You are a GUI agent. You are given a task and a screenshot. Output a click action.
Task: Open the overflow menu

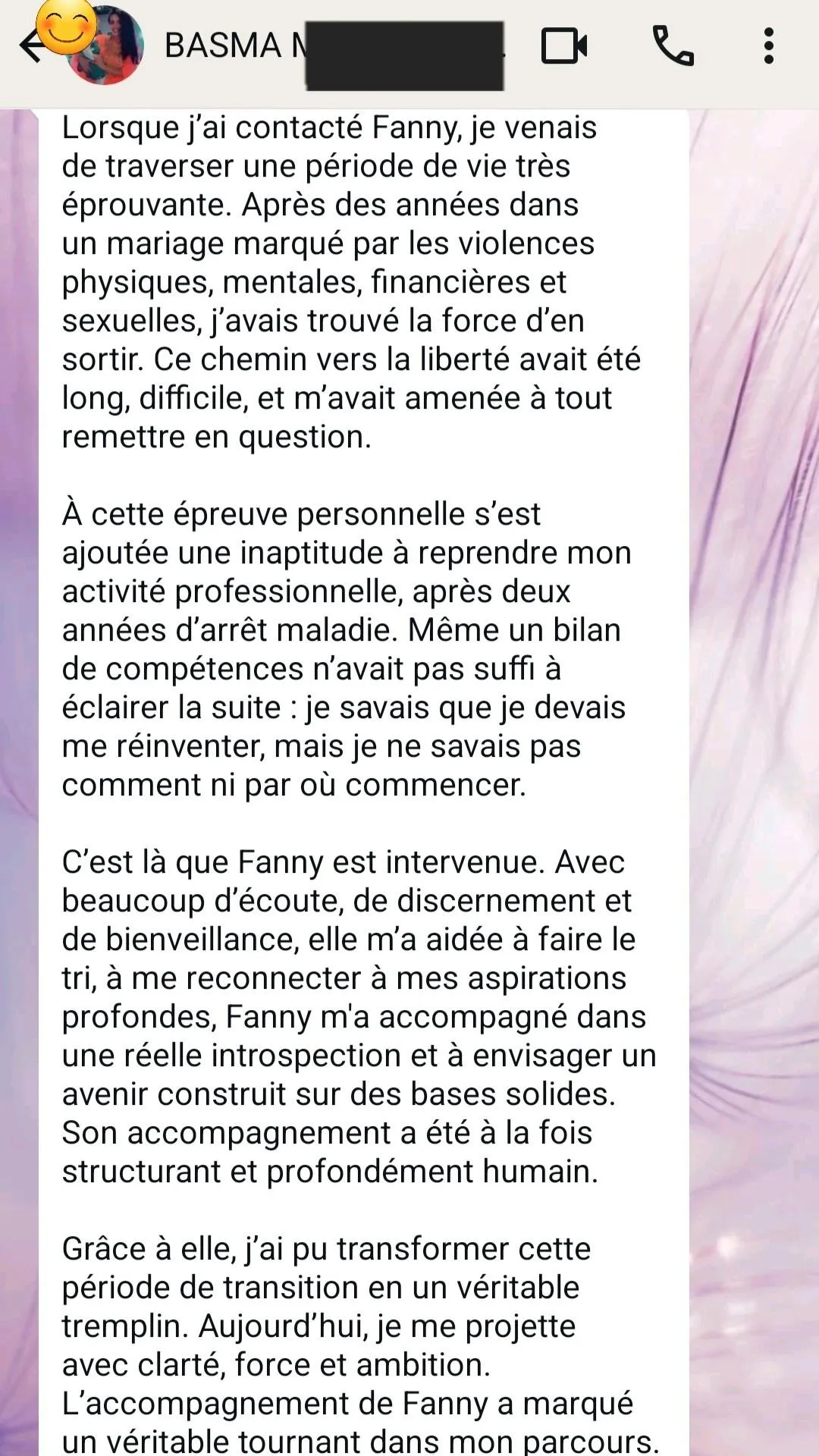tap(768, 46)
